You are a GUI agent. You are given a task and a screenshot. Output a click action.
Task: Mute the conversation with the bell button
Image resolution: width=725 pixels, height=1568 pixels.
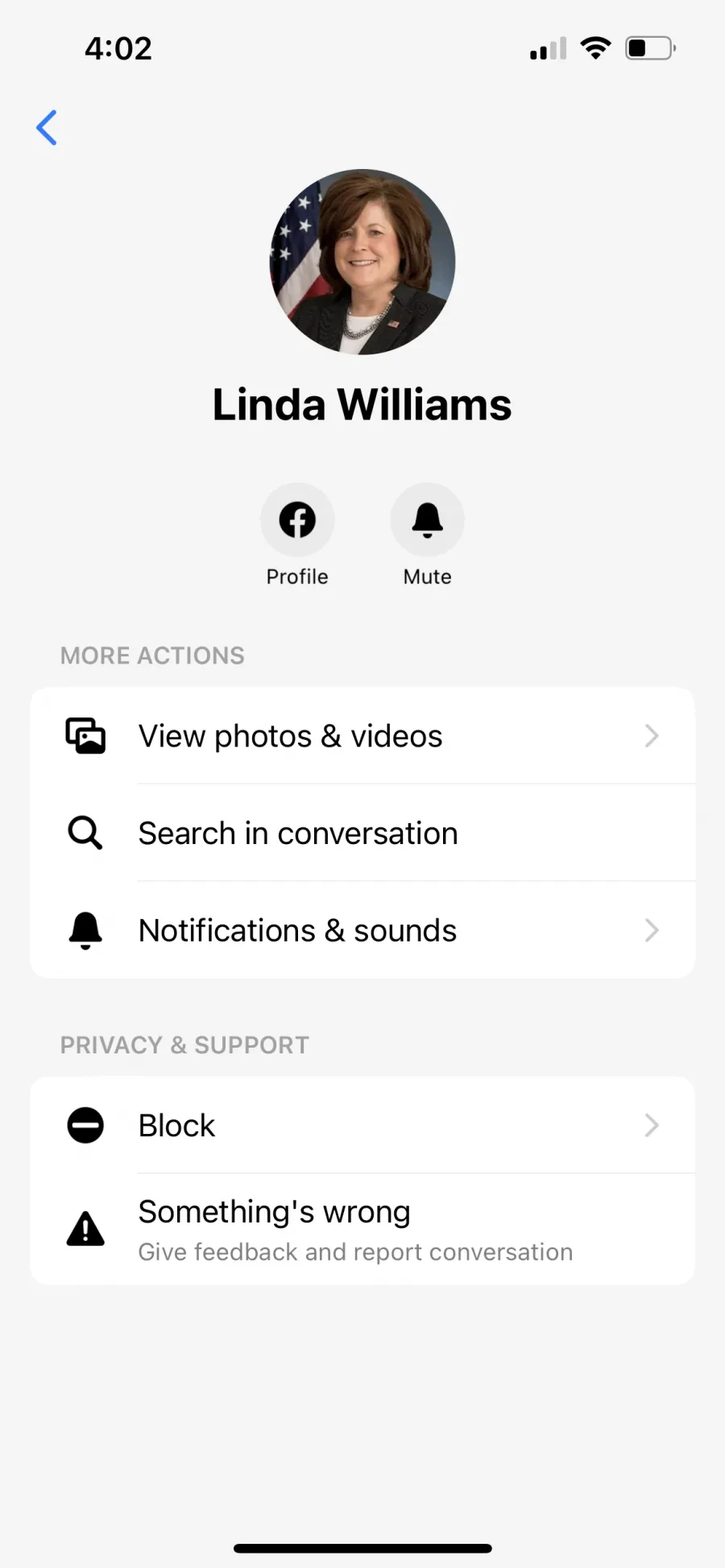pos(428,519)
